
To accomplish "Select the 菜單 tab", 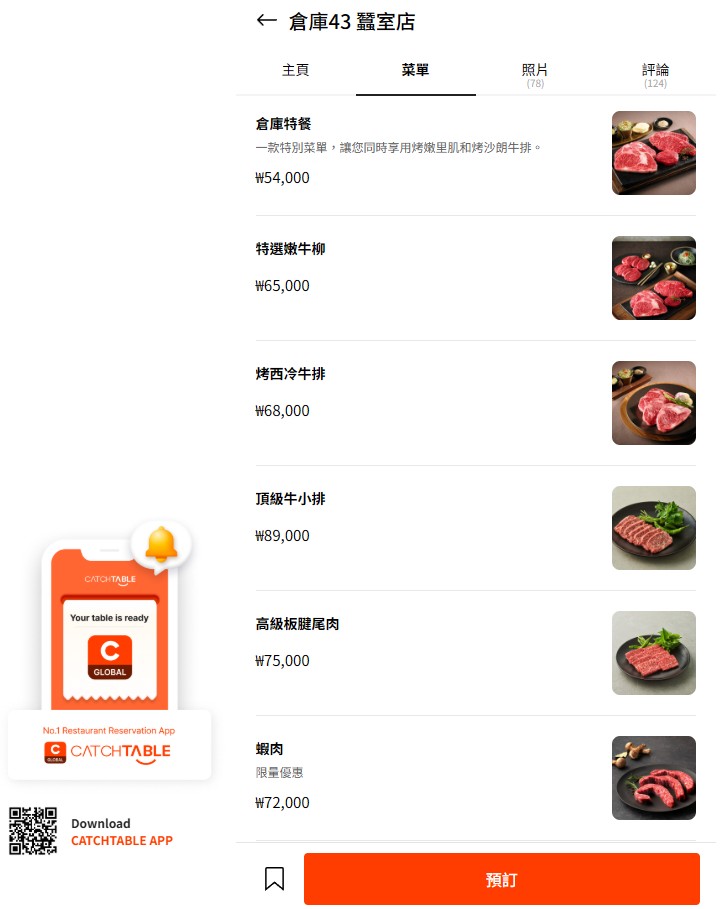I will point(415,71).
